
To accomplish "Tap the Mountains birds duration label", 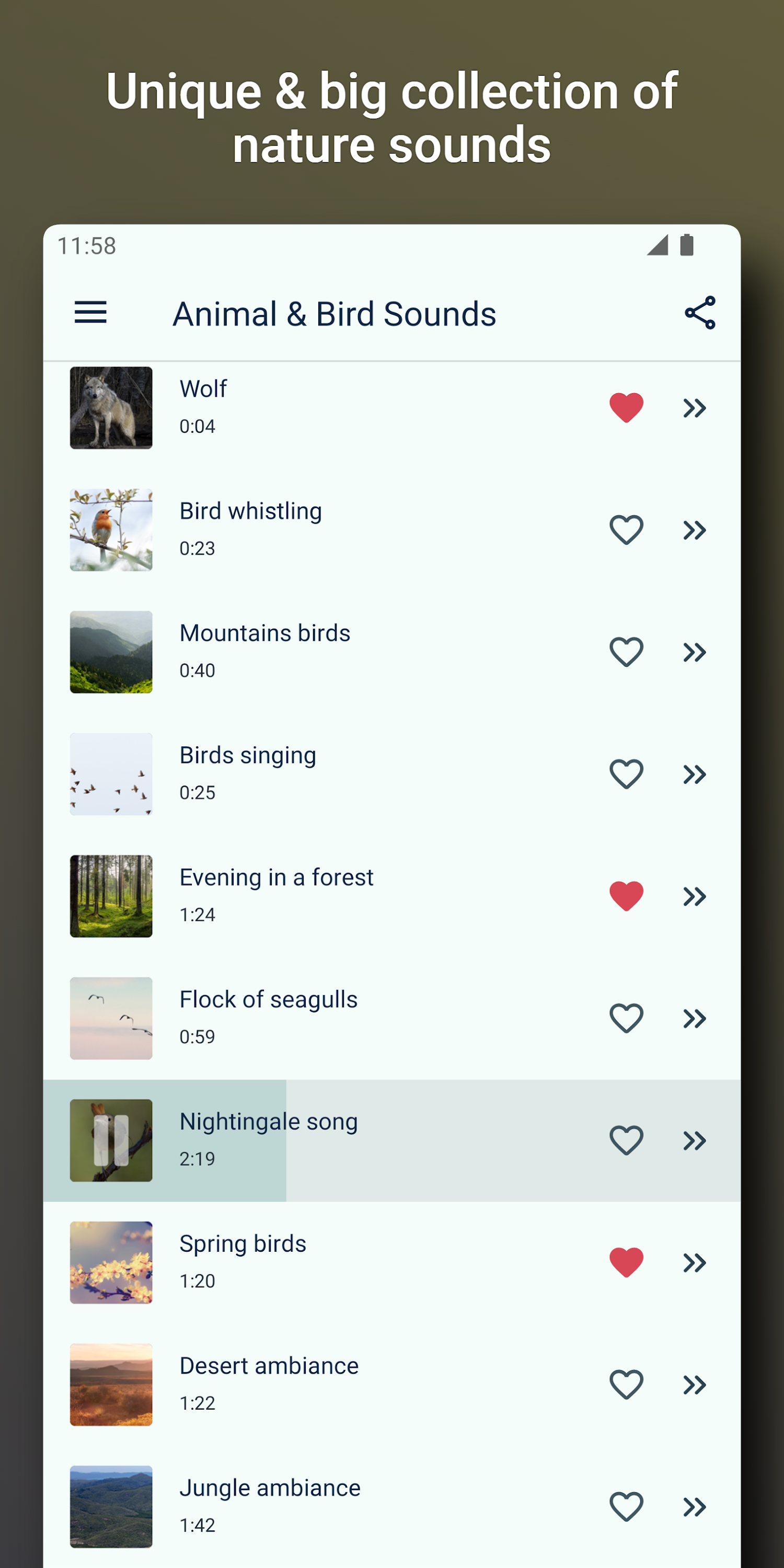I will [197, 671].
